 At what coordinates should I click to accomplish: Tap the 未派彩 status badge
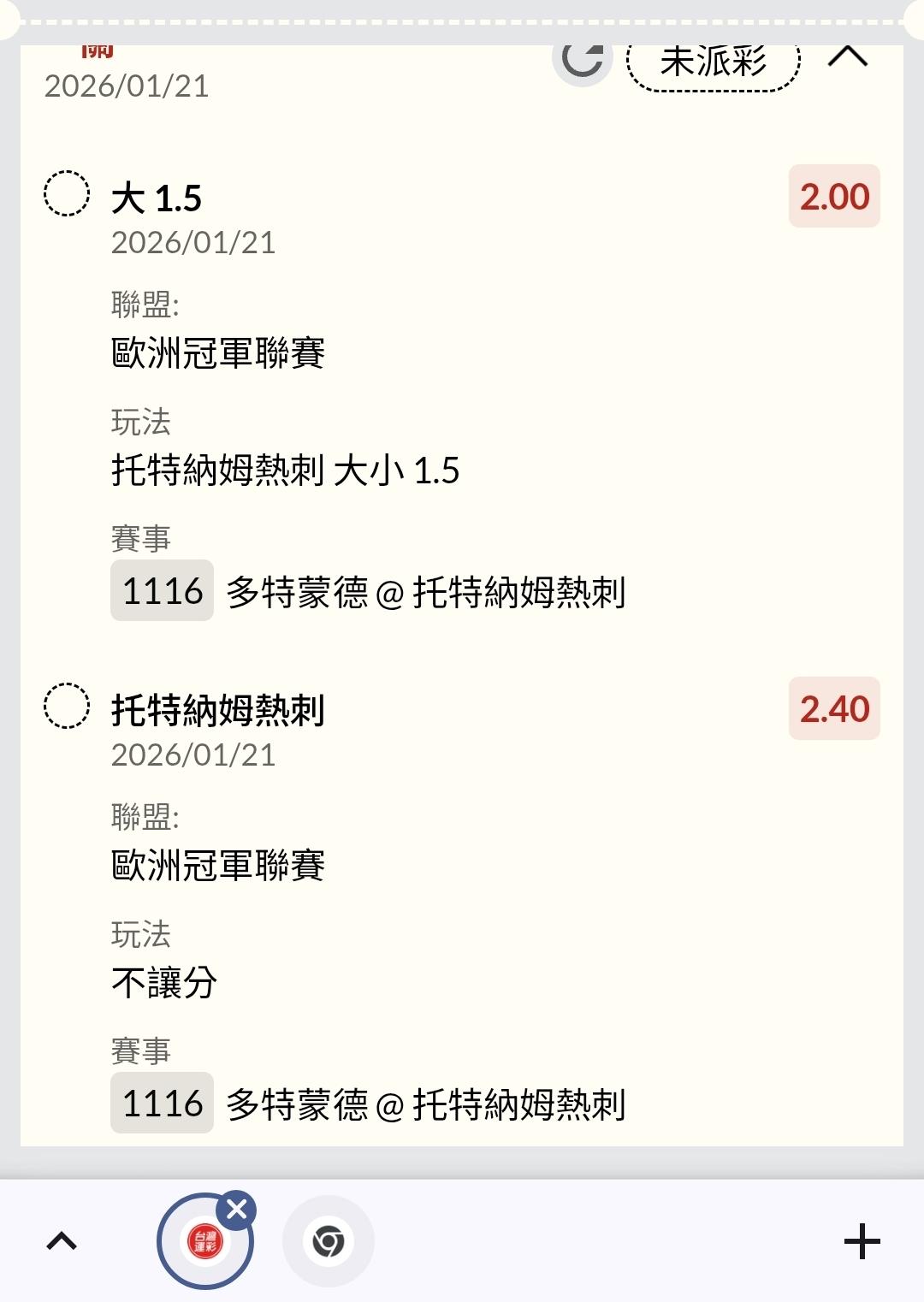(714, 63)
